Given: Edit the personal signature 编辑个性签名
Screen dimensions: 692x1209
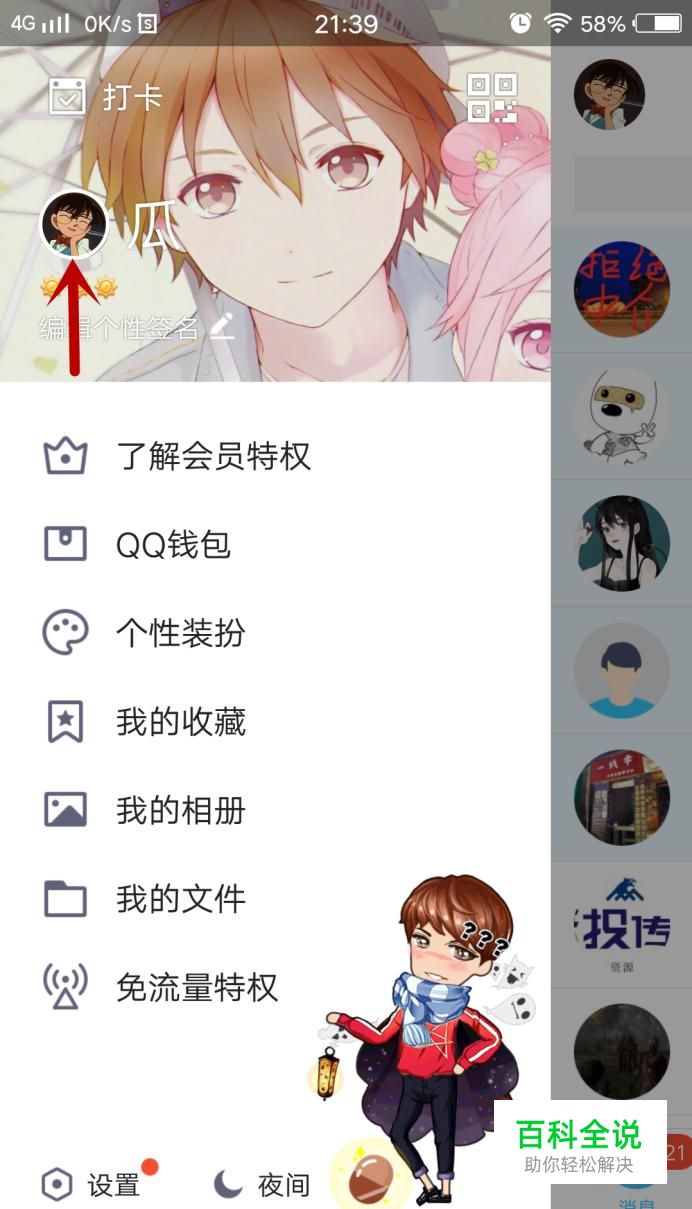Looking at the screenshot, I should pyautogui.click(x=136, y=327).
